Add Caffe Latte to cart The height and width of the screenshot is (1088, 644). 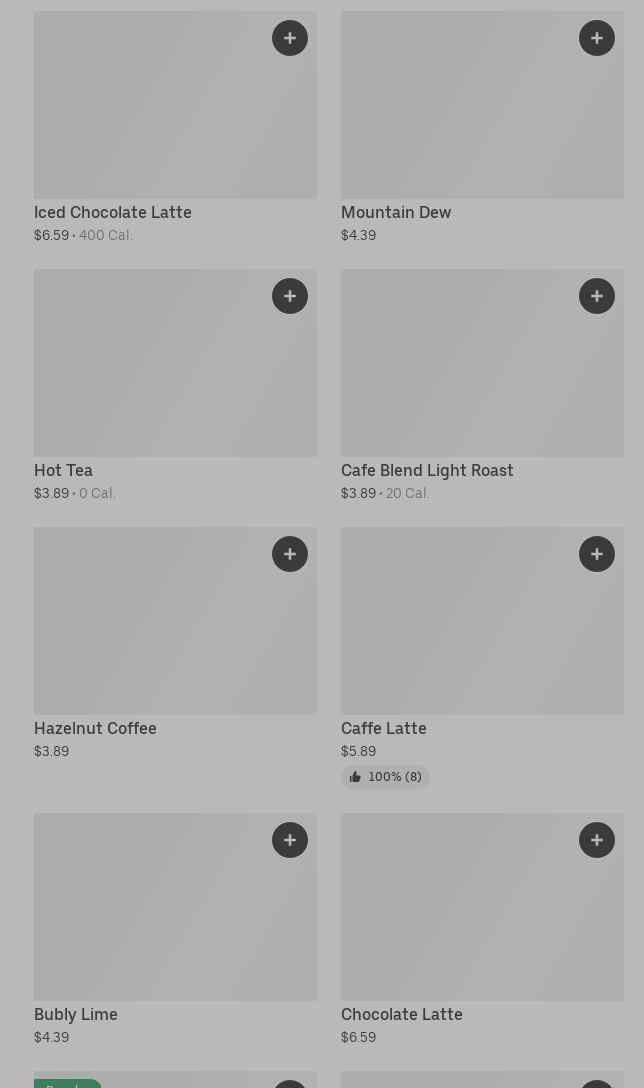point(597,554)
